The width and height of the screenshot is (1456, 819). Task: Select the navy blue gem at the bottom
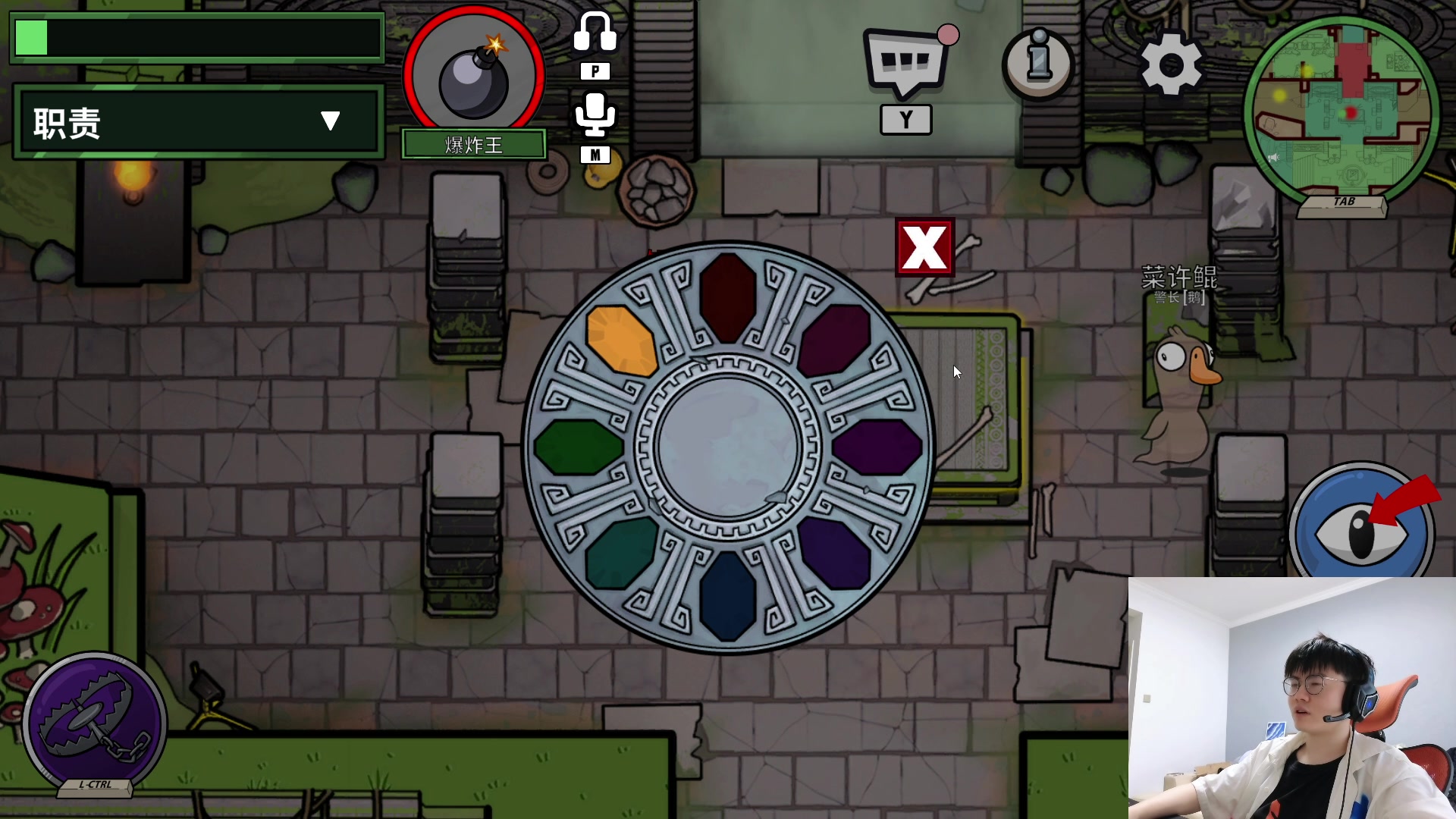727,597
